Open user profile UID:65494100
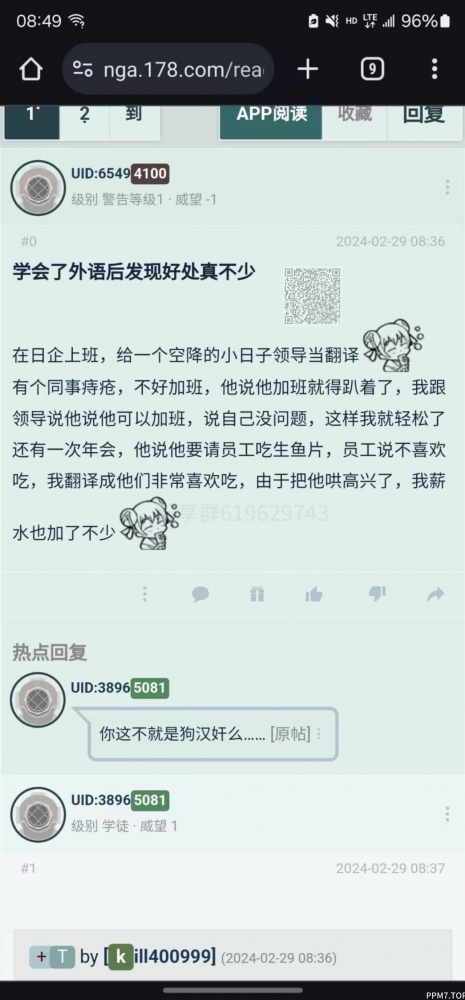 pyautogui.click(x=120, y=173)
